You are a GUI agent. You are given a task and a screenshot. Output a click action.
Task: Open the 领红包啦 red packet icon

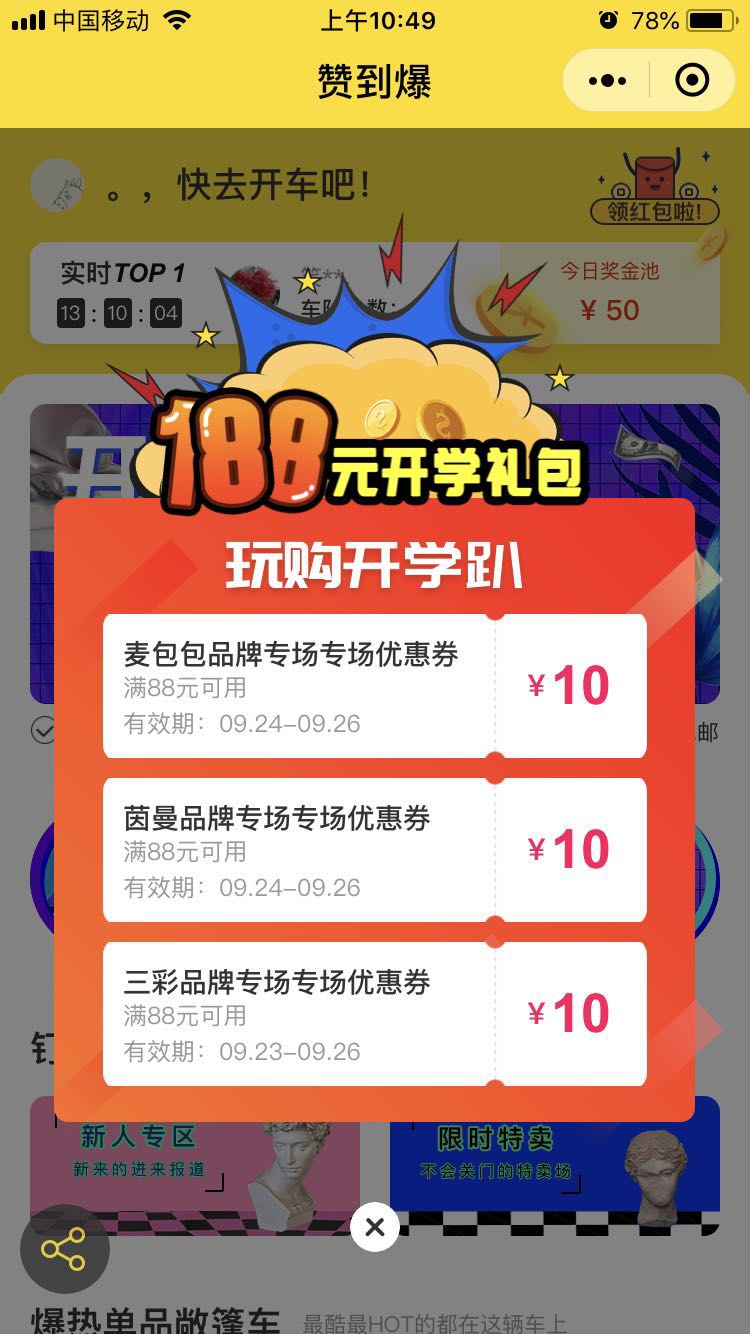(x=655, y=187)
